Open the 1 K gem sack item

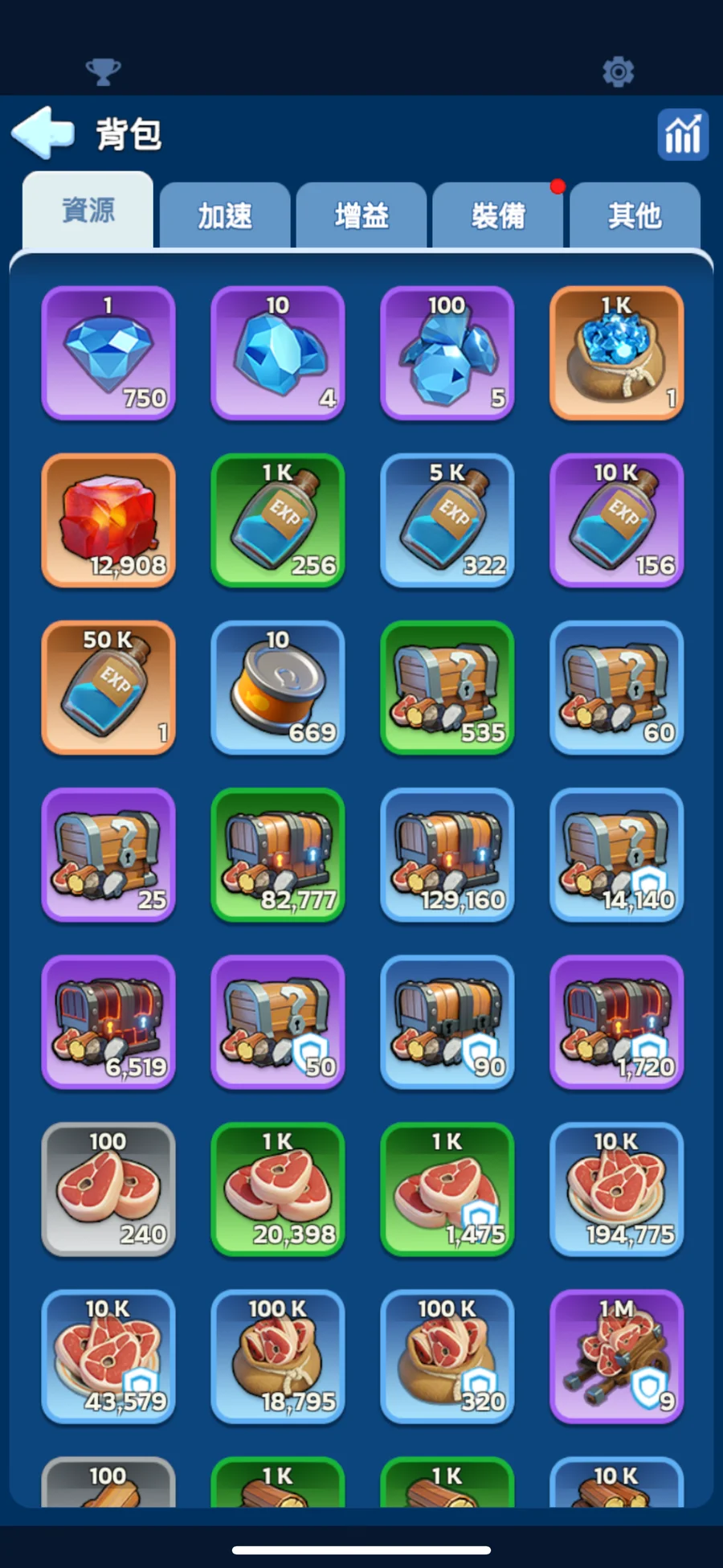[616, 354]
